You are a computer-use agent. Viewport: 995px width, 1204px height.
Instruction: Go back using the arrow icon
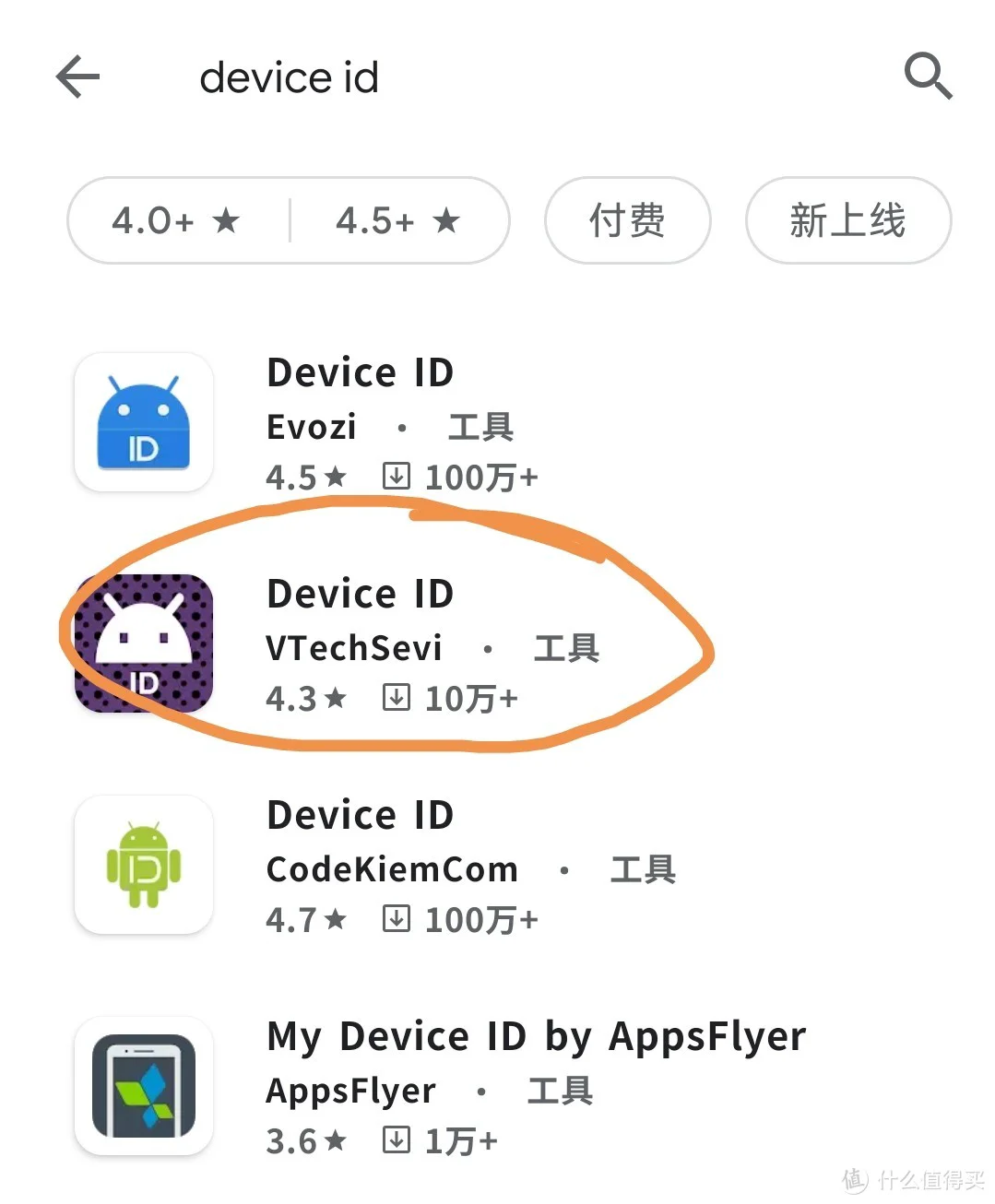(77, 77)
